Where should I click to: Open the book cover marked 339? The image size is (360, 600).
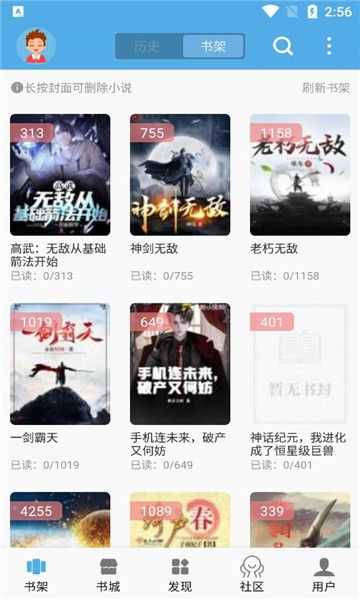point(300,520)
